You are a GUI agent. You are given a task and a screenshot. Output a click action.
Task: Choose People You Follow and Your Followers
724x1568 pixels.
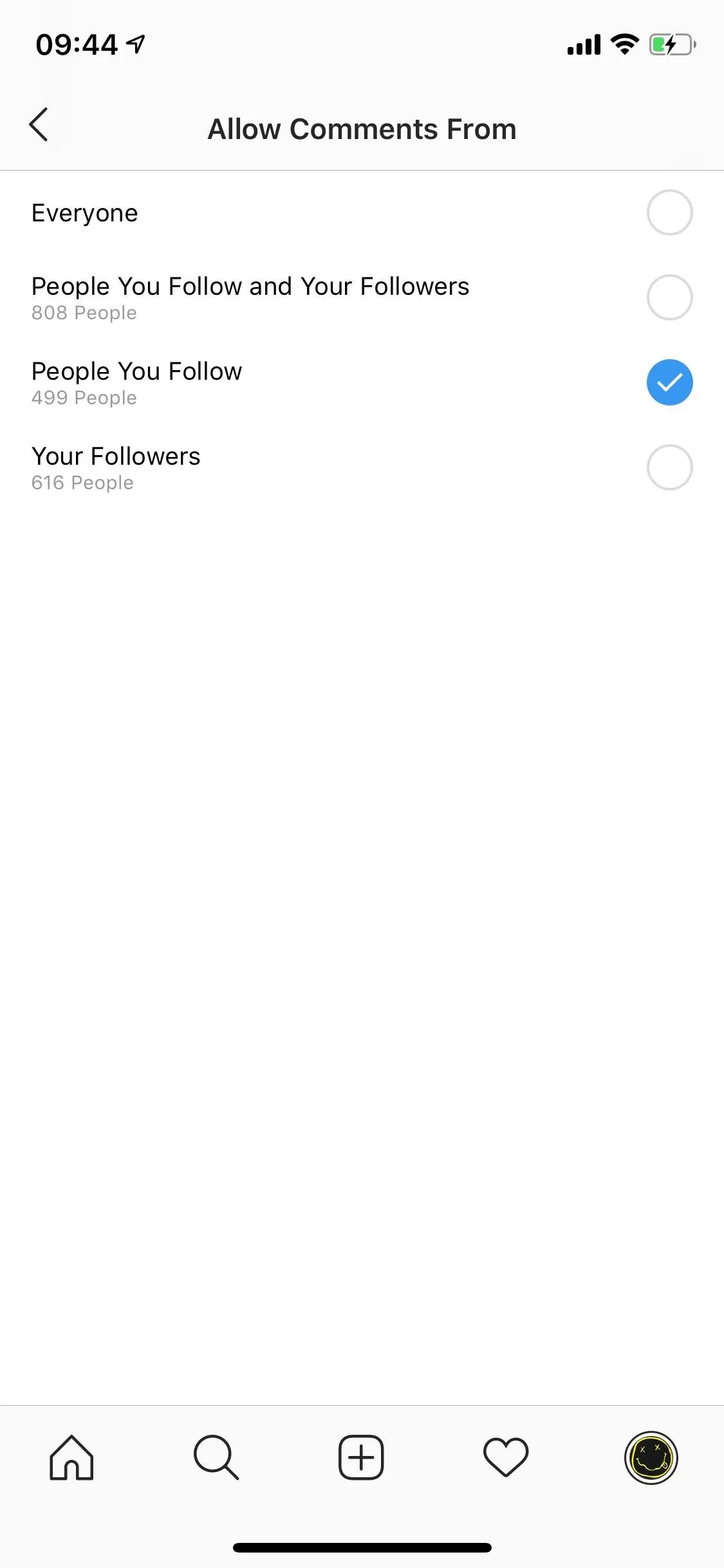point(362,297)
